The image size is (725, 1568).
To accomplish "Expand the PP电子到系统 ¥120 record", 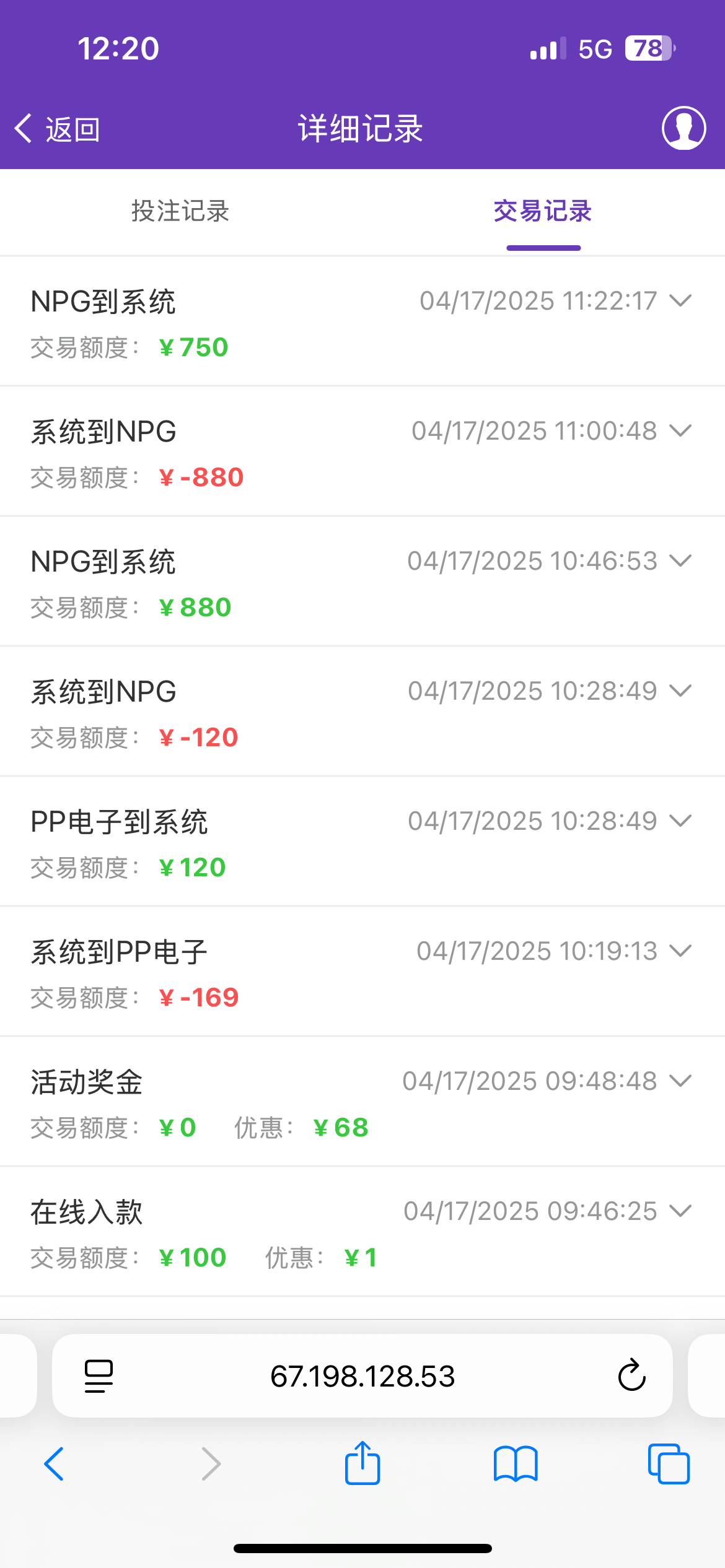I will (680, 821).
